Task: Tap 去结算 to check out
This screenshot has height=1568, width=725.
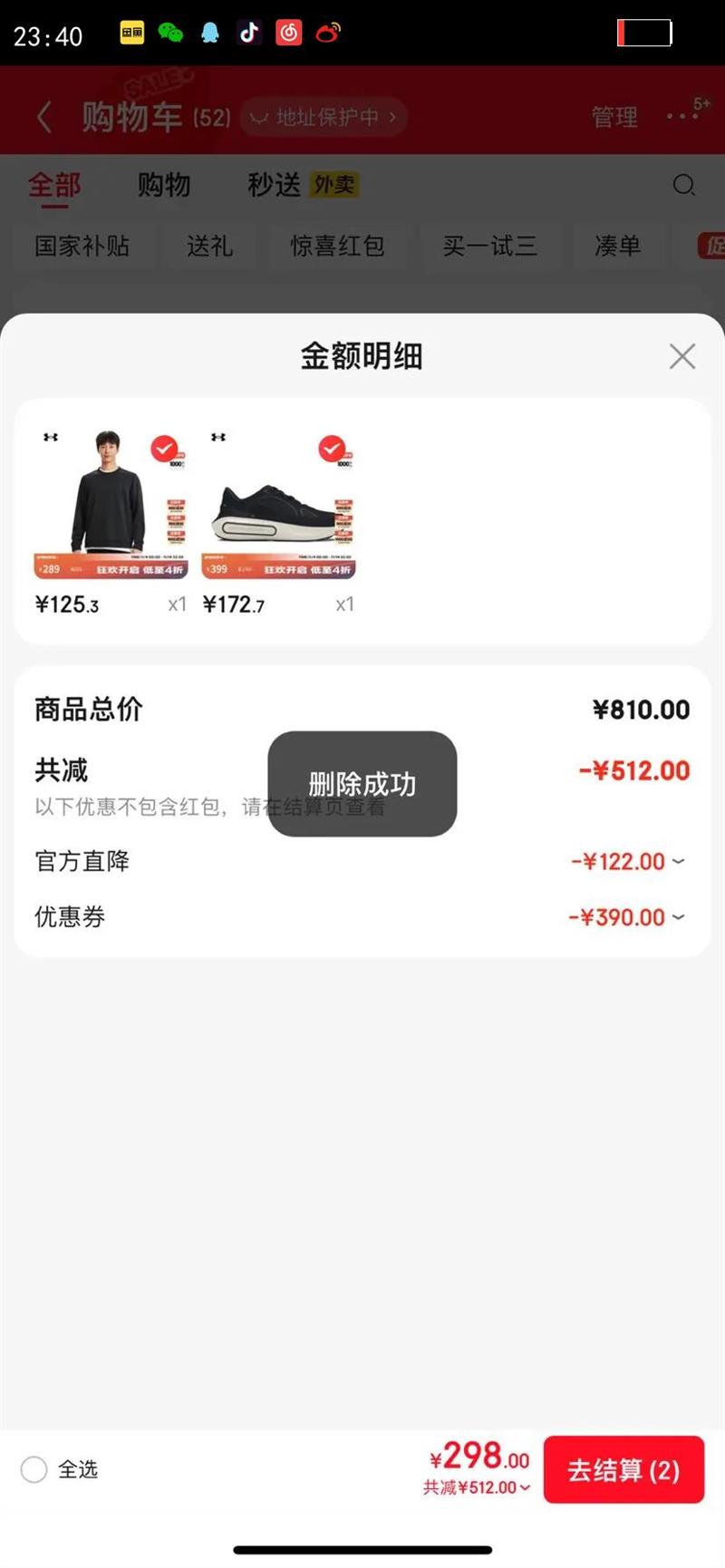Action: tap(623, 1470)
